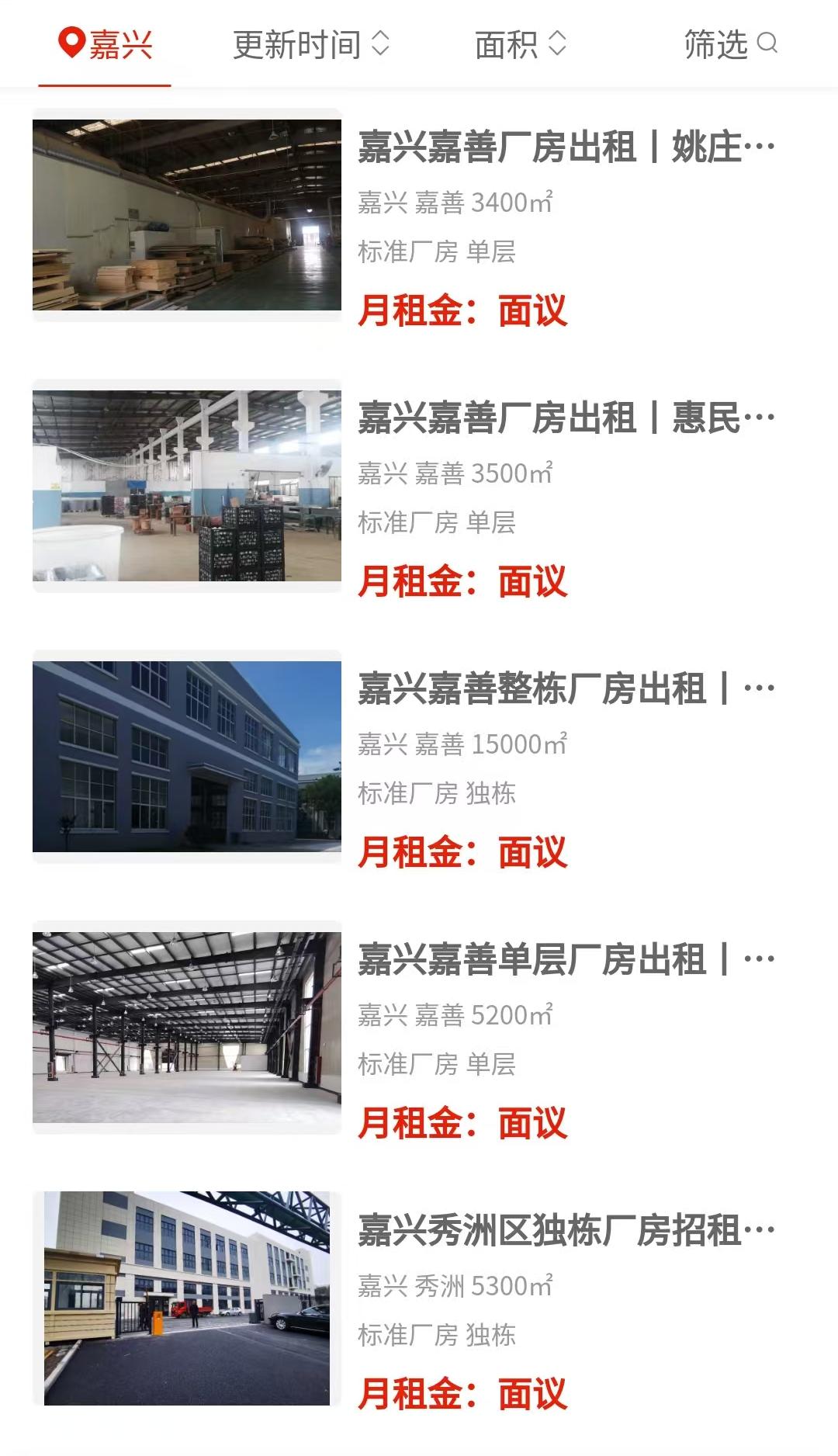The width and height of the screenshot is (838, 1456).
Task: View the 5200㎡ 单层厂房 listing
Action: pos(566,960)
